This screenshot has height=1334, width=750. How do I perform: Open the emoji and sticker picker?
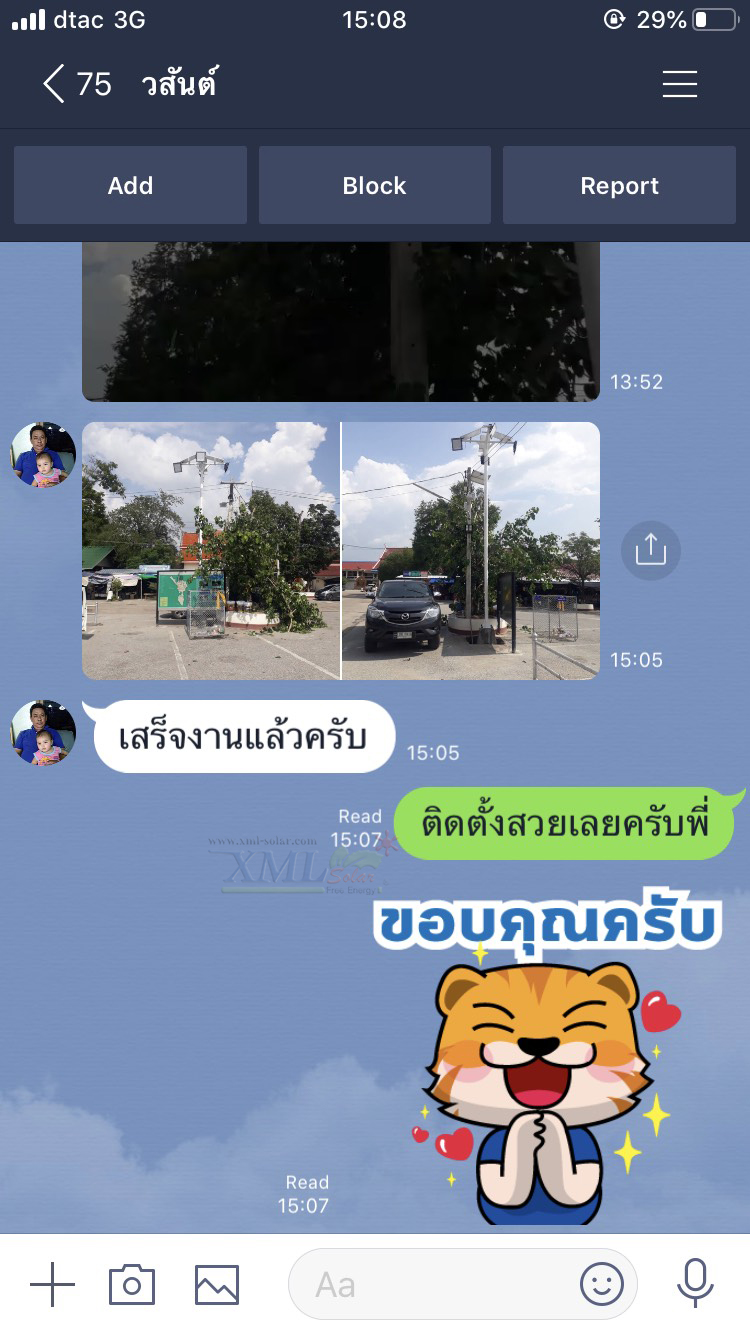point(601,1284)
